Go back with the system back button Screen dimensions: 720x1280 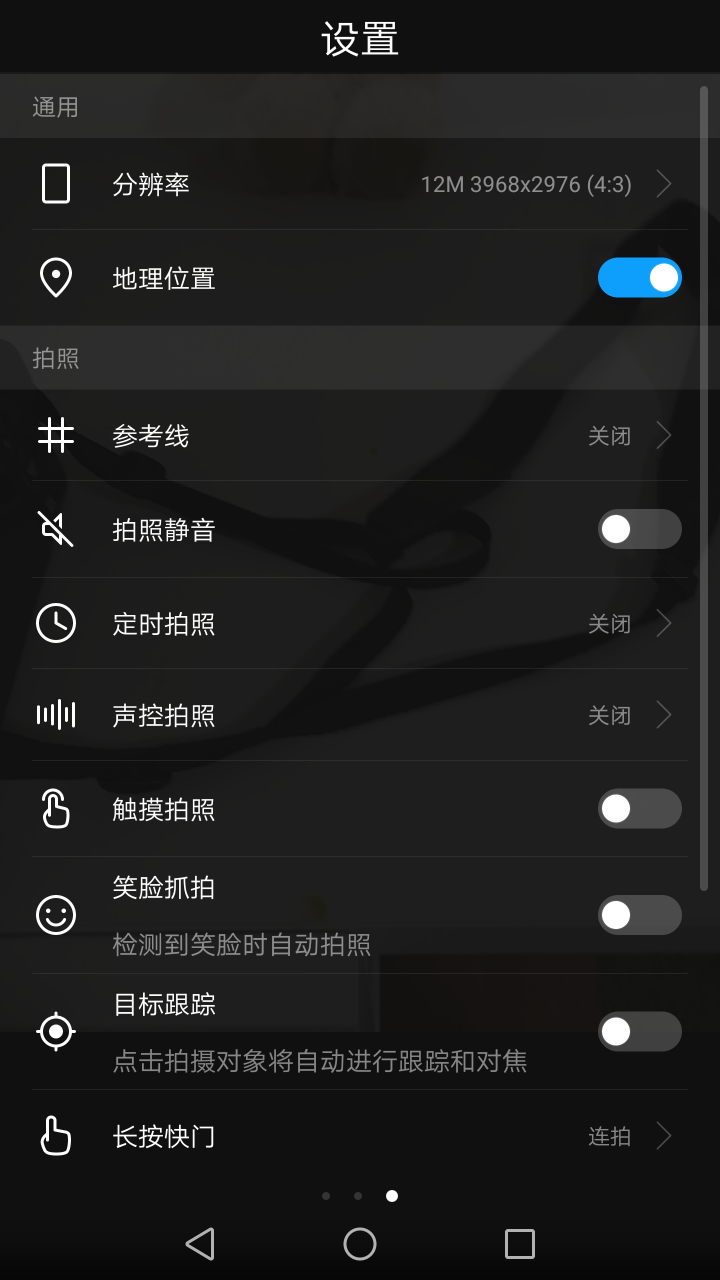pyautogui.click(x=200, y=1244)
